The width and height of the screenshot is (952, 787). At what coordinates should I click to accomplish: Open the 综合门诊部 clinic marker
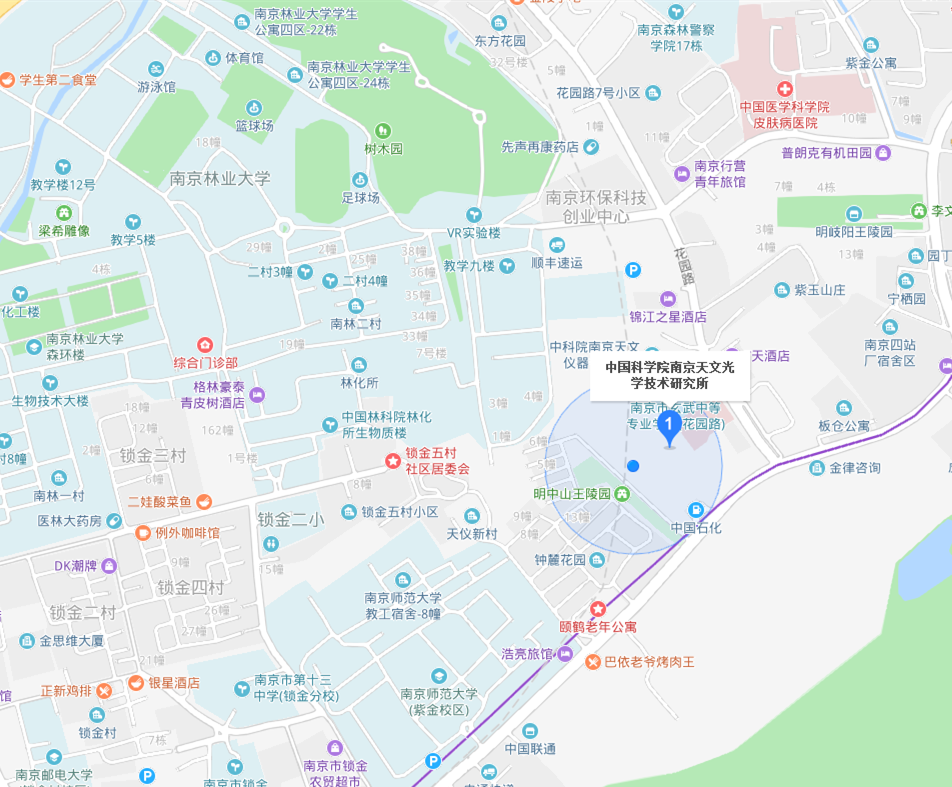[x=205, y=344]
